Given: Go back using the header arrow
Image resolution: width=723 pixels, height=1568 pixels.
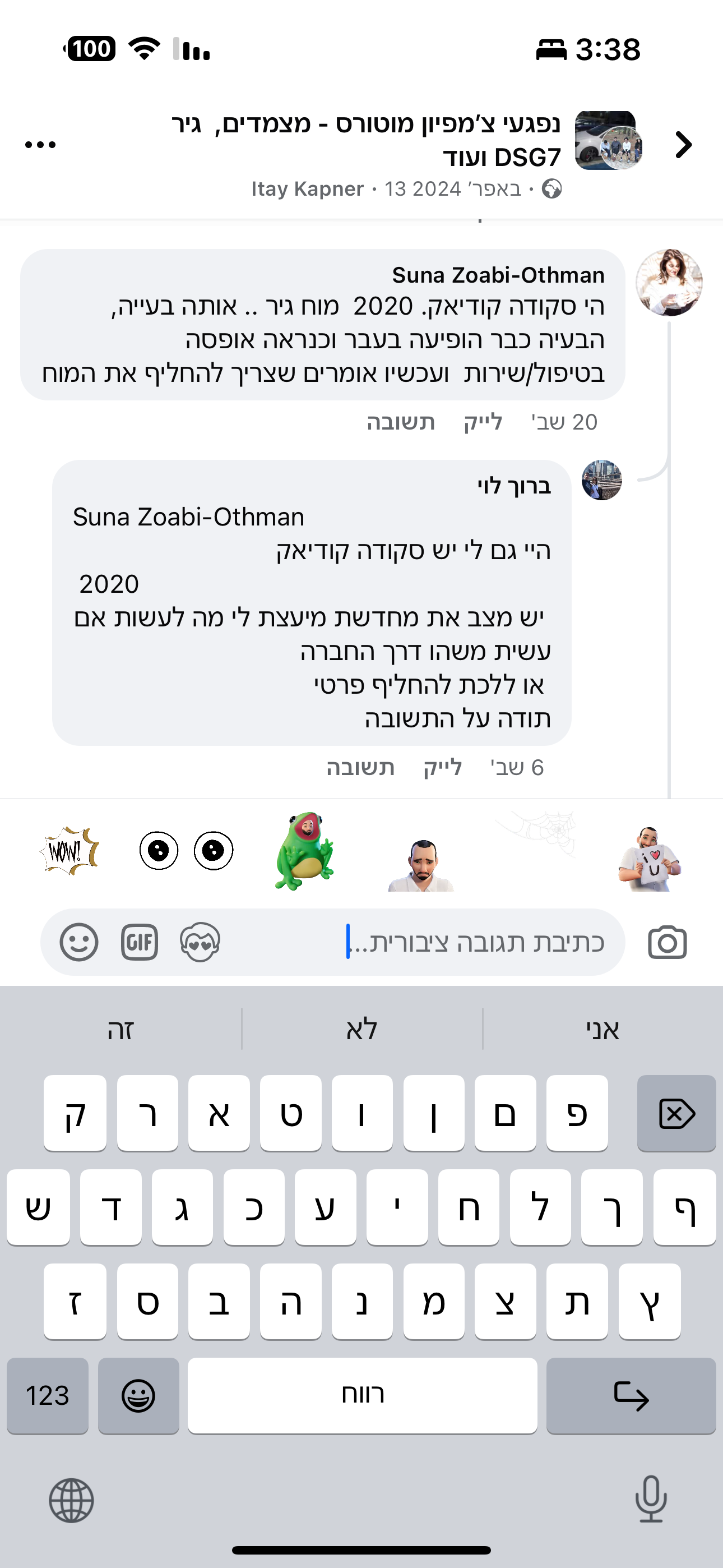Looking at the screenshot, I should 683,145.
